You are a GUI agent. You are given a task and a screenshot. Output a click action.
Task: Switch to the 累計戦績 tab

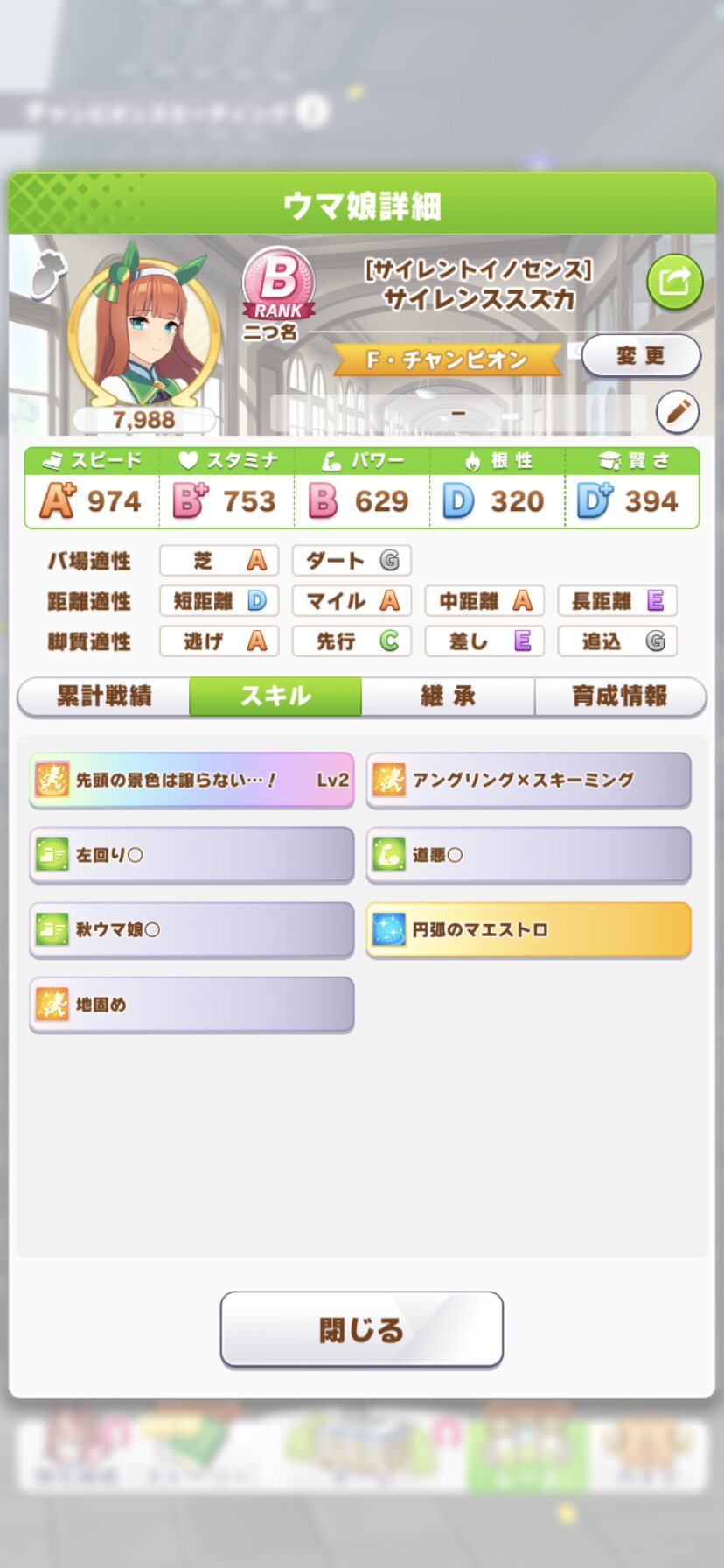104,696
